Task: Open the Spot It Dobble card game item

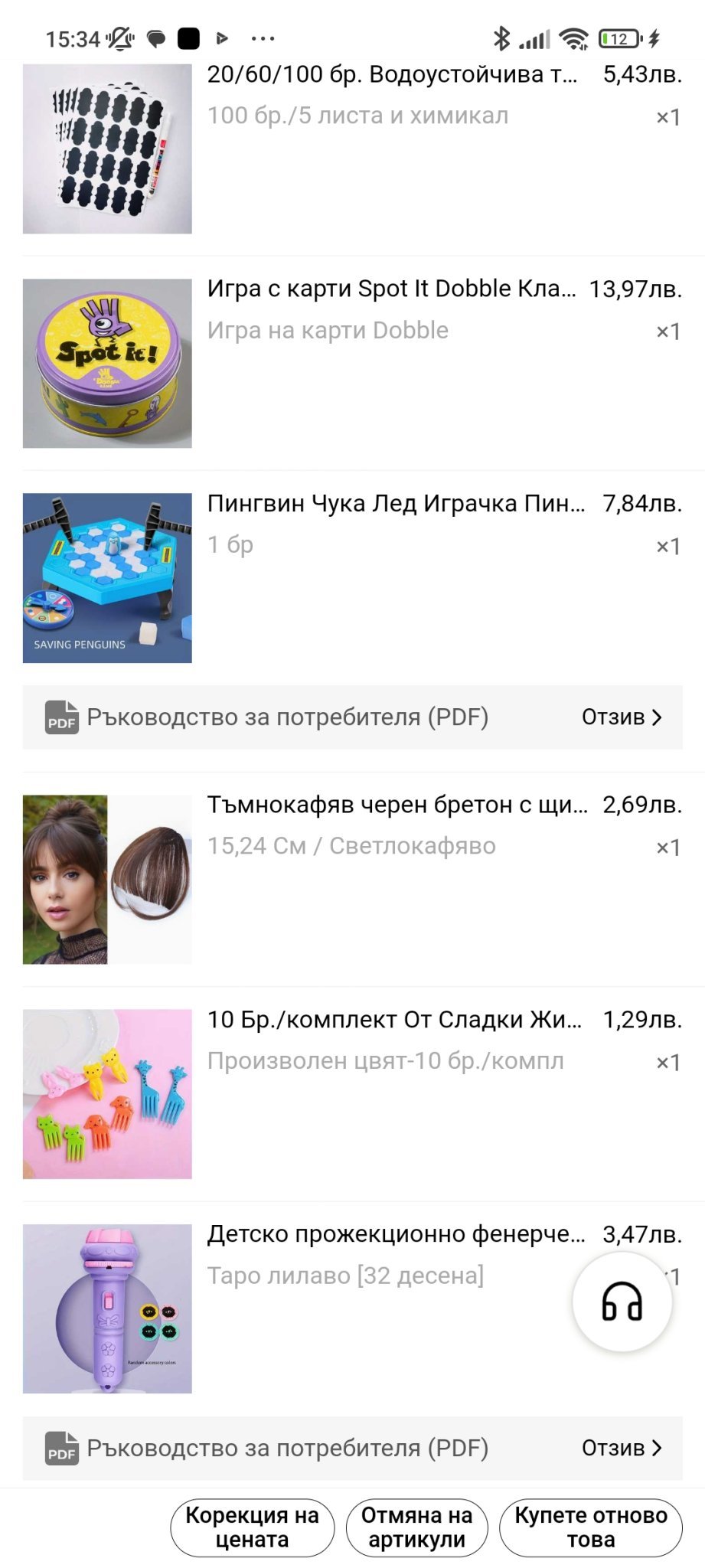Action: [x=390, y=289]
